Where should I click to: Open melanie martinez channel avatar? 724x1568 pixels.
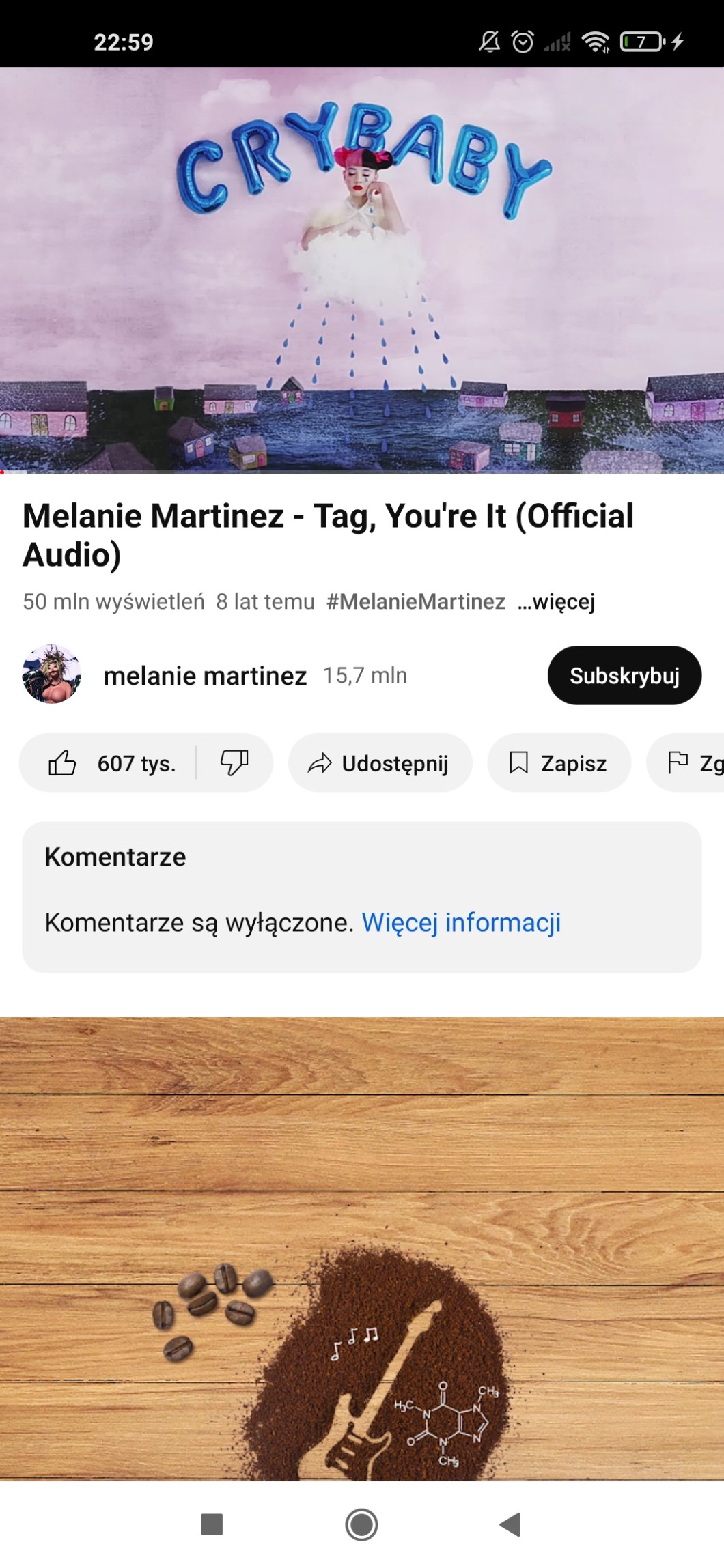click(x=52, y=674)
